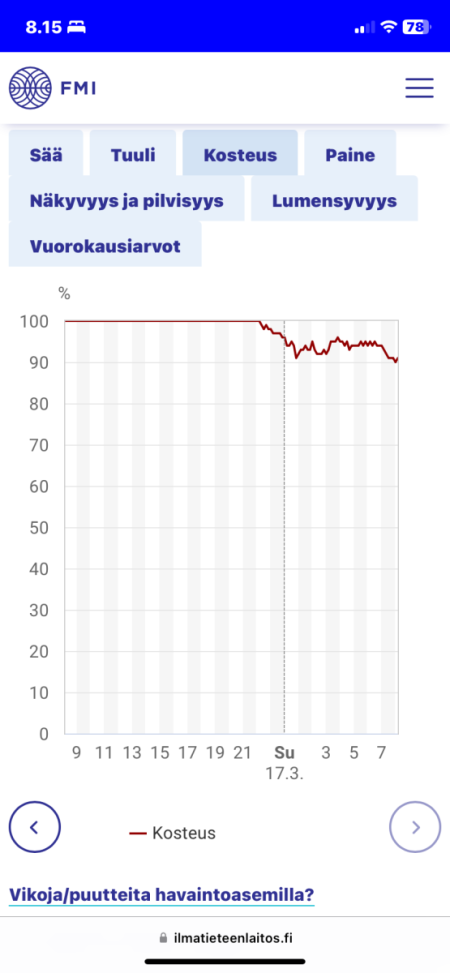Open the hamburger menu
Image resolution: width=450 pixels, height=973 pixels.
(419, 88)
